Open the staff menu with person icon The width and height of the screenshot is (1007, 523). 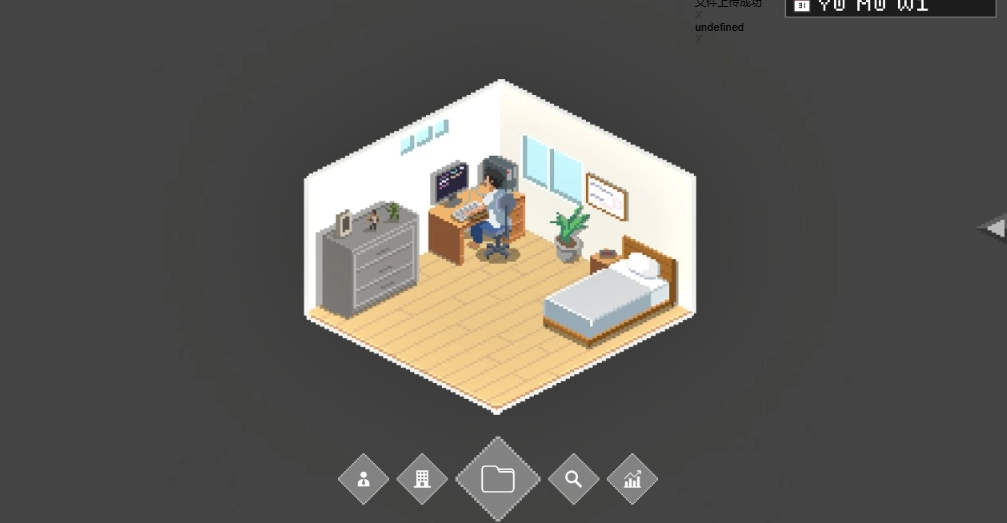click(363, 479)
